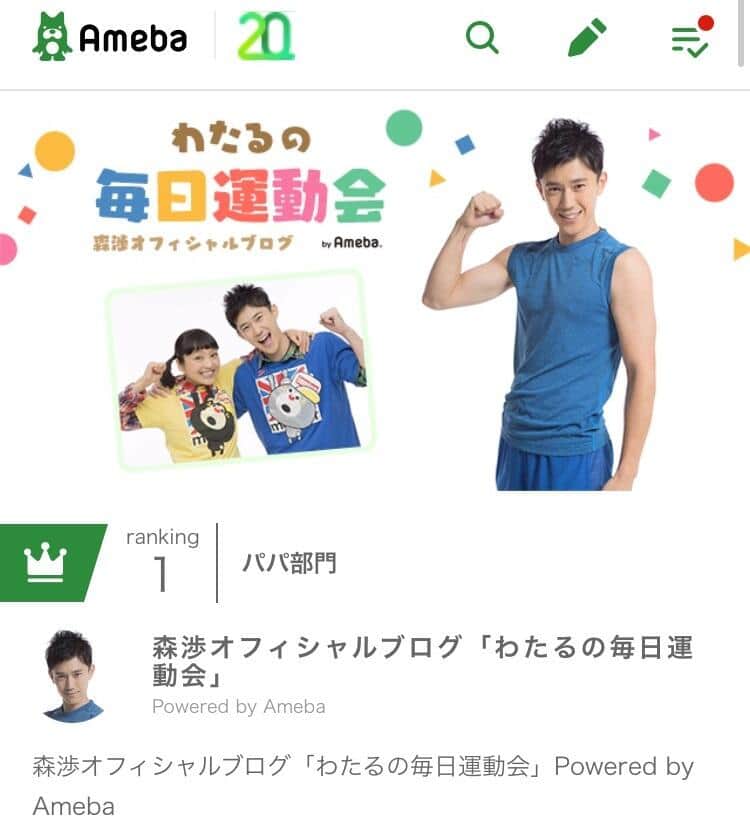Viewport: 750px width, 826px height.
Task: Write a new blog post with the pencil icon
Action: point(587,39)
